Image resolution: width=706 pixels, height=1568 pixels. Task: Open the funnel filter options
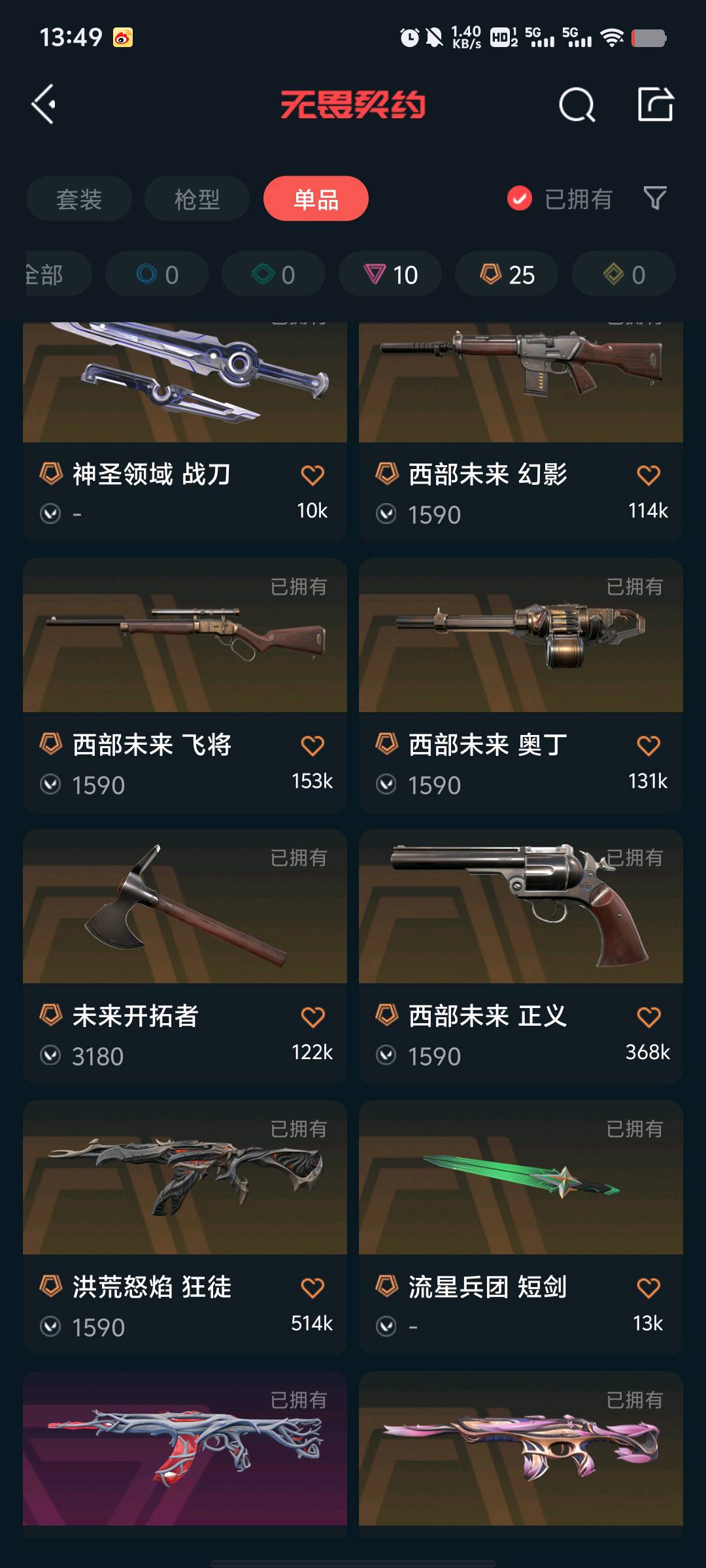pyautogui.click(x=654, y=198)
